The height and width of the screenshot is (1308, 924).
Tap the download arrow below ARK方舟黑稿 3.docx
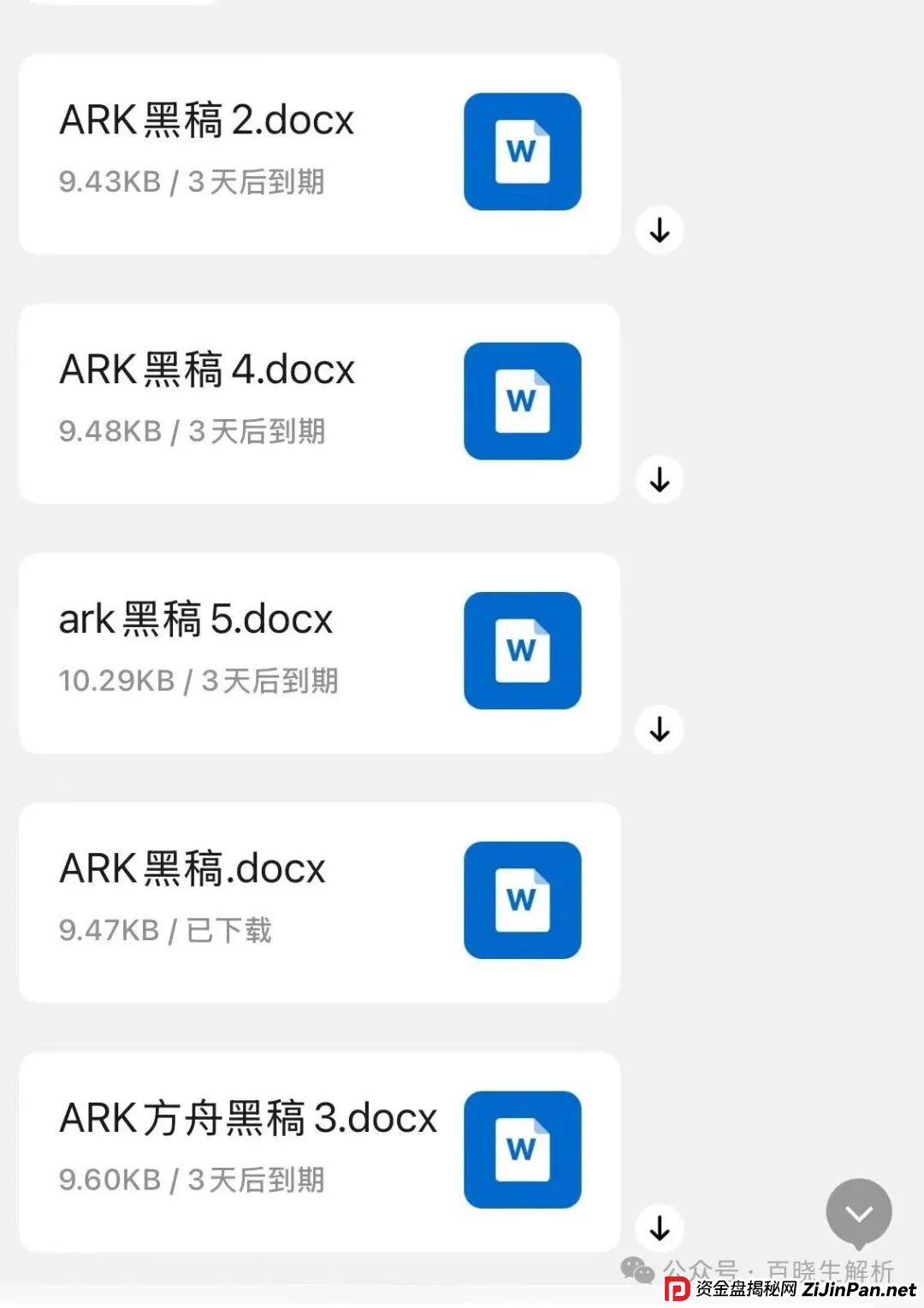pos(660,1227)
